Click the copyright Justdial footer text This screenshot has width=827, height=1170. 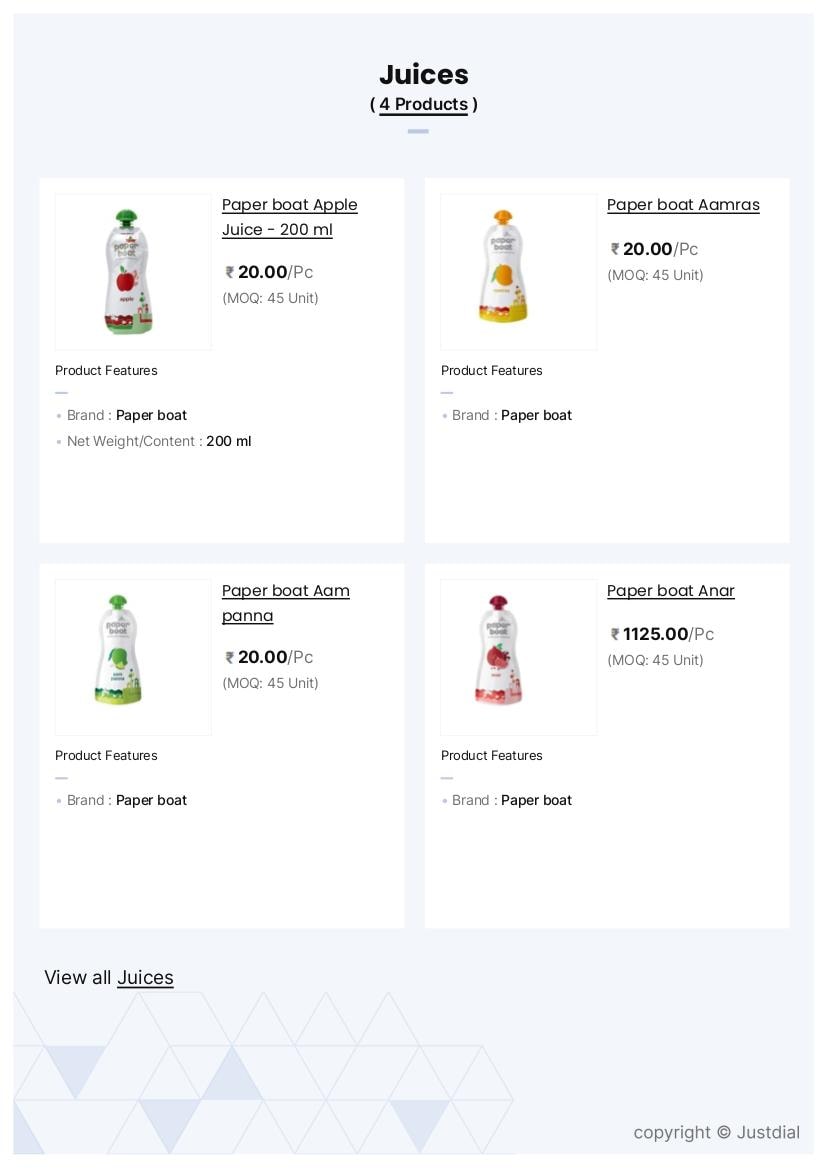716,1132
